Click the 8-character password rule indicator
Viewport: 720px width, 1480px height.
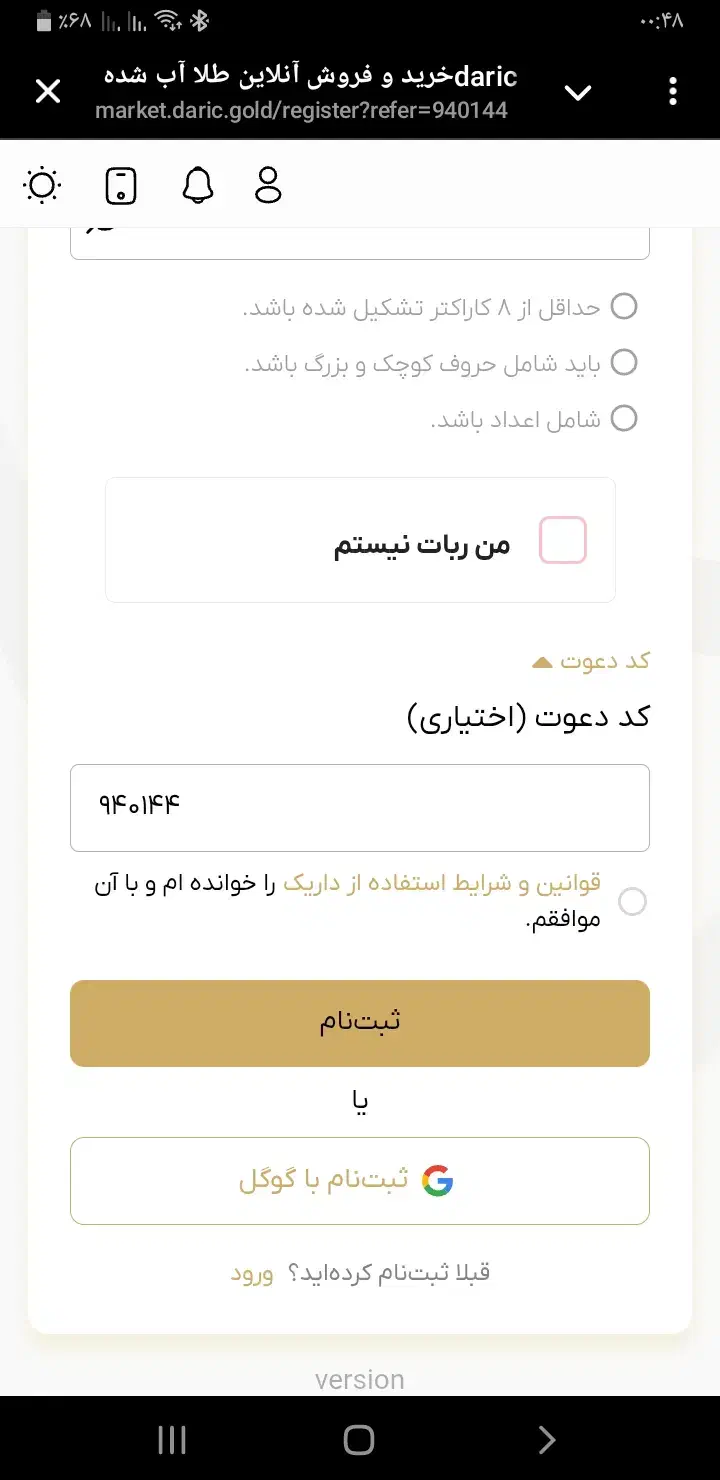tap(624, 307)
